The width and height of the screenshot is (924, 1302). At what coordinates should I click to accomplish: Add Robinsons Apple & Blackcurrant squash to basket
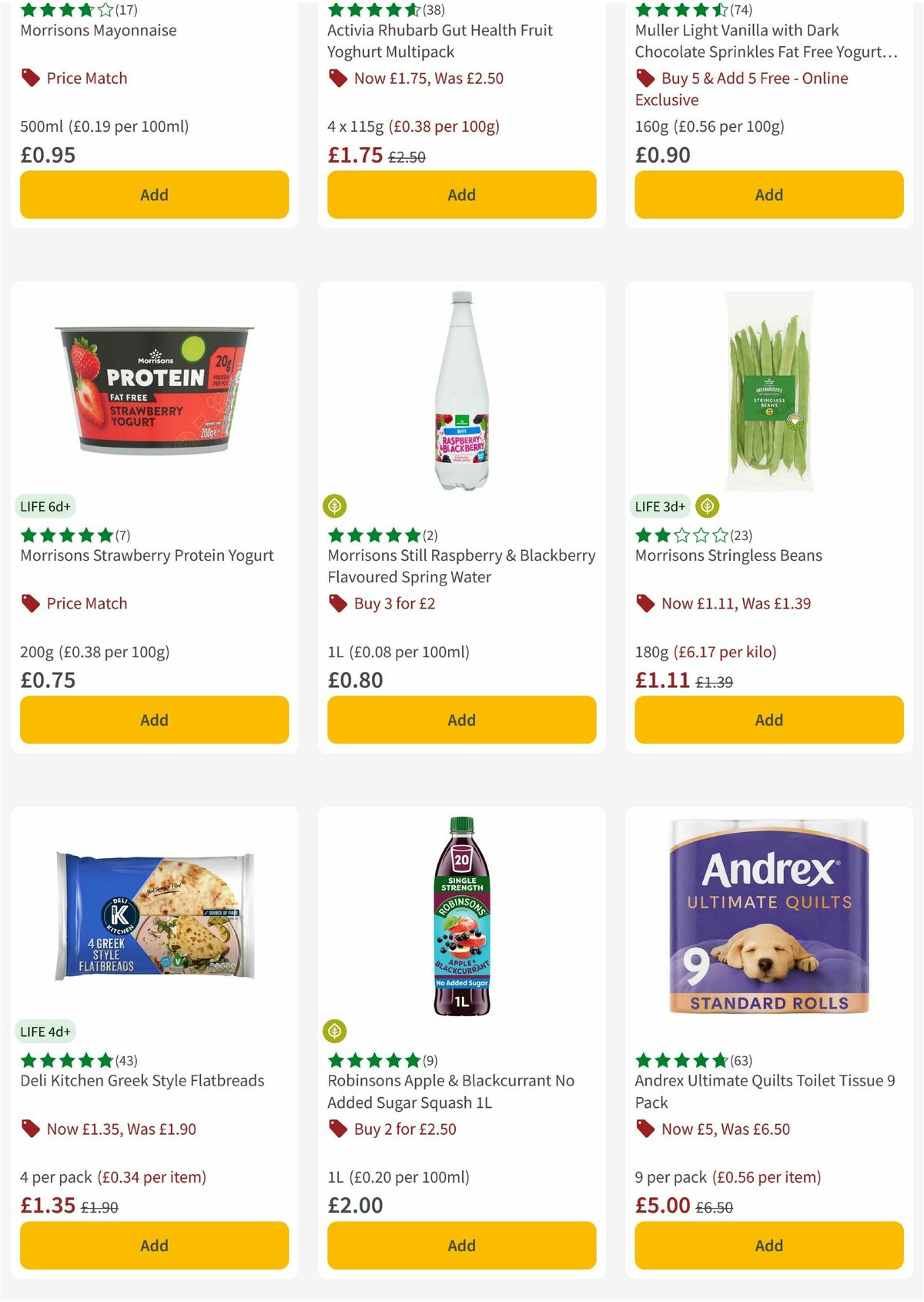[460, 1245]
